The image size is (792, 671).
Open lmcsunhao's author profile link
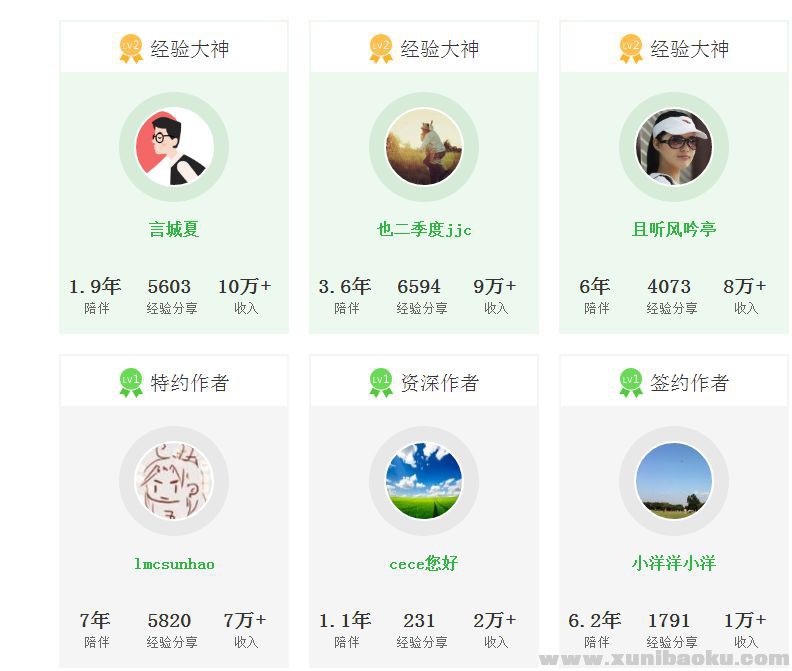pos(174,563)
